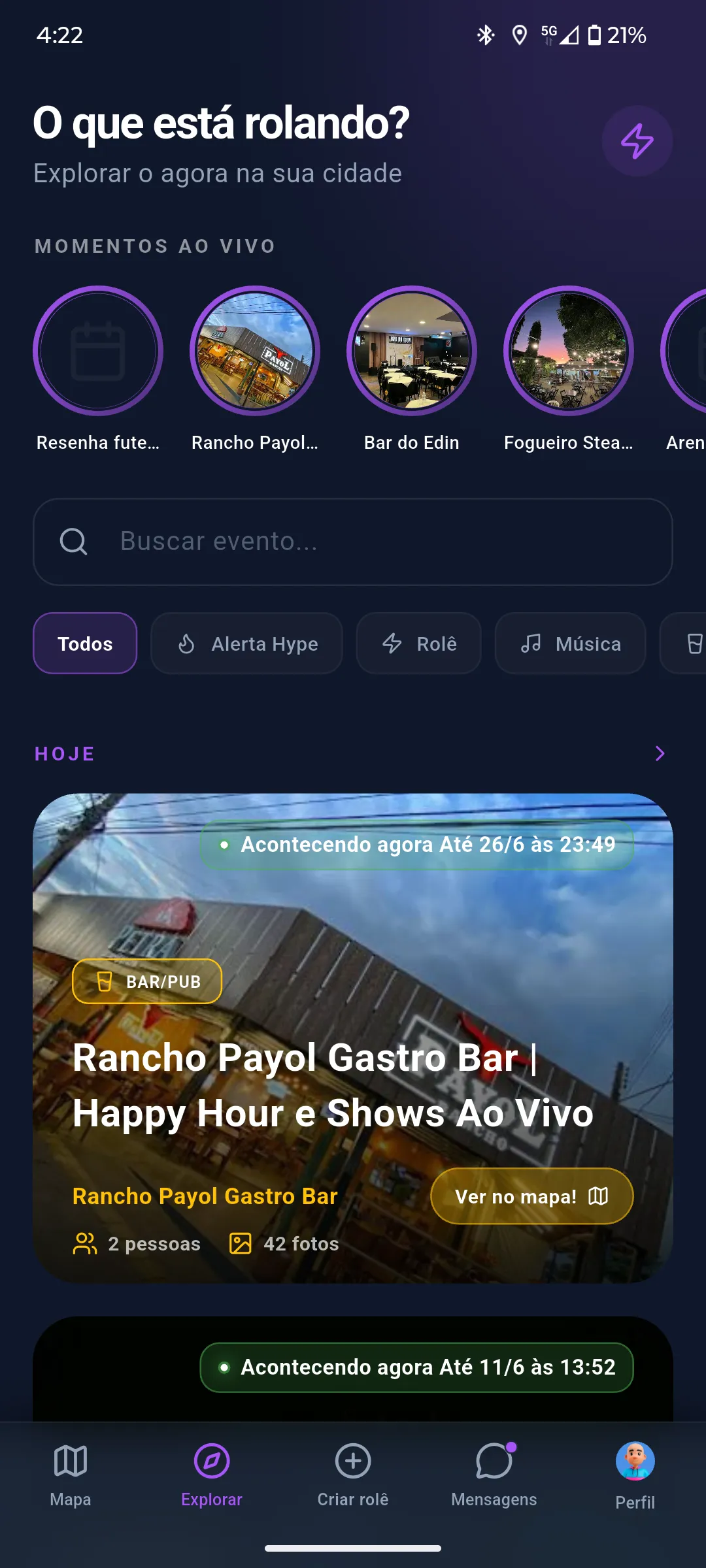Screen dimensions: 706x1568
Task: Open the Rancho Payol live moment
Action: pyautogui.click(x=255, y=351)
